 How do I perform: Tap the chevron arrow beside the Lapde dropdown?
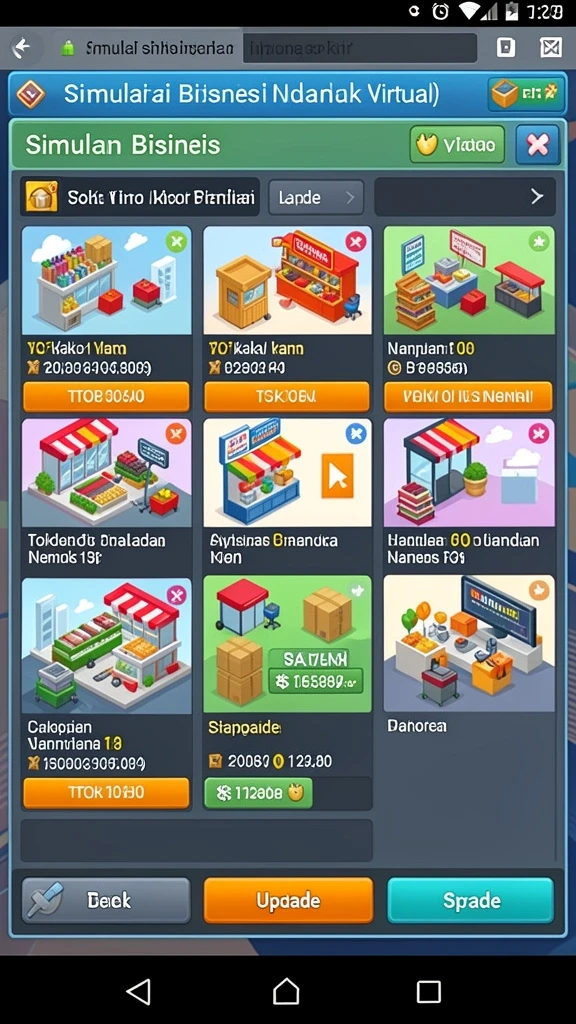(537, 196)
